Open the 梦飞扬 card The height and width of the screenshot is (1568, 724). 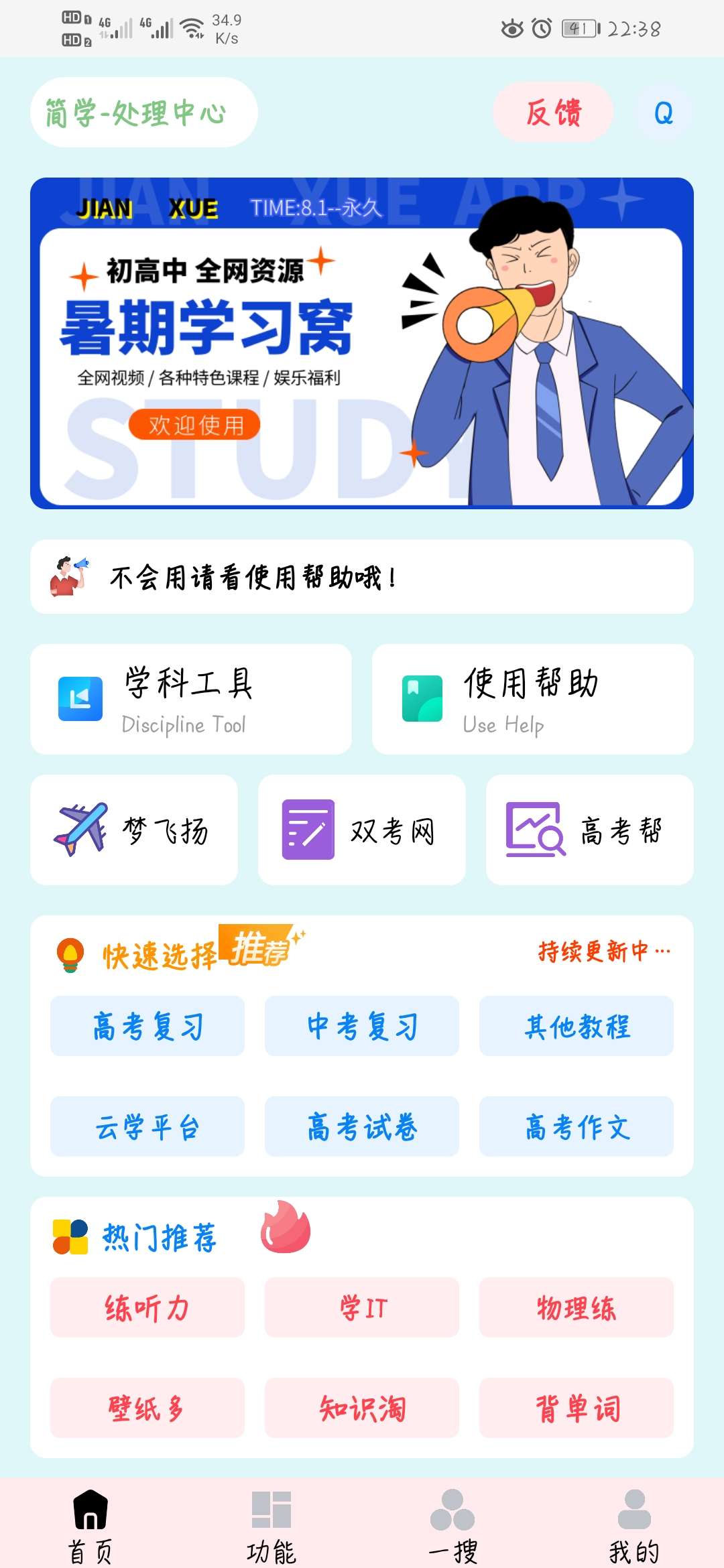134,830
